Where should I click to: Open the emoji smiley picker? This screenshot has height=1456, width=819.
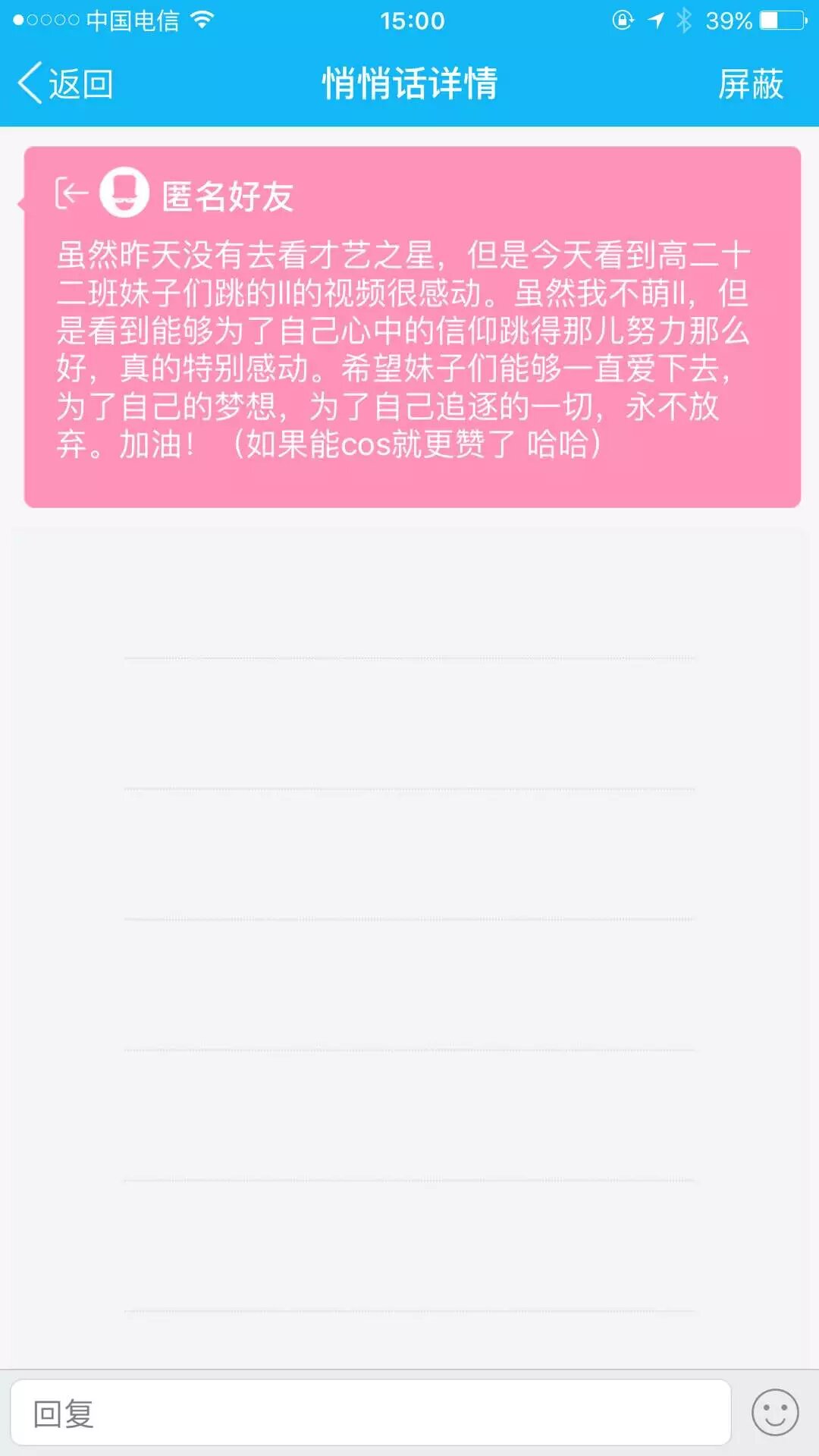(774, 1413)
